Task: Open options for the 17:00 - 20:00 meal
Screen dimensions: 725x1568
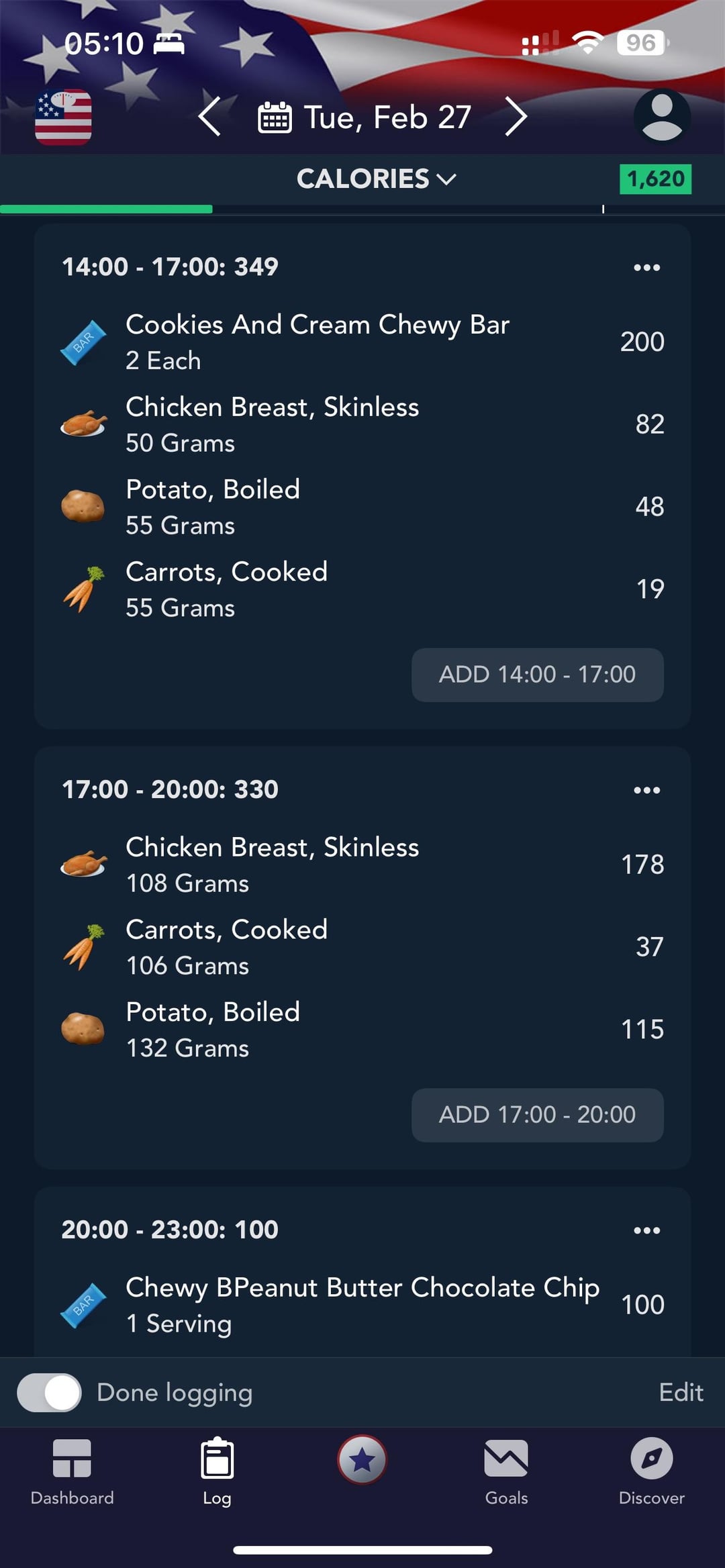Action: (646, 790)
